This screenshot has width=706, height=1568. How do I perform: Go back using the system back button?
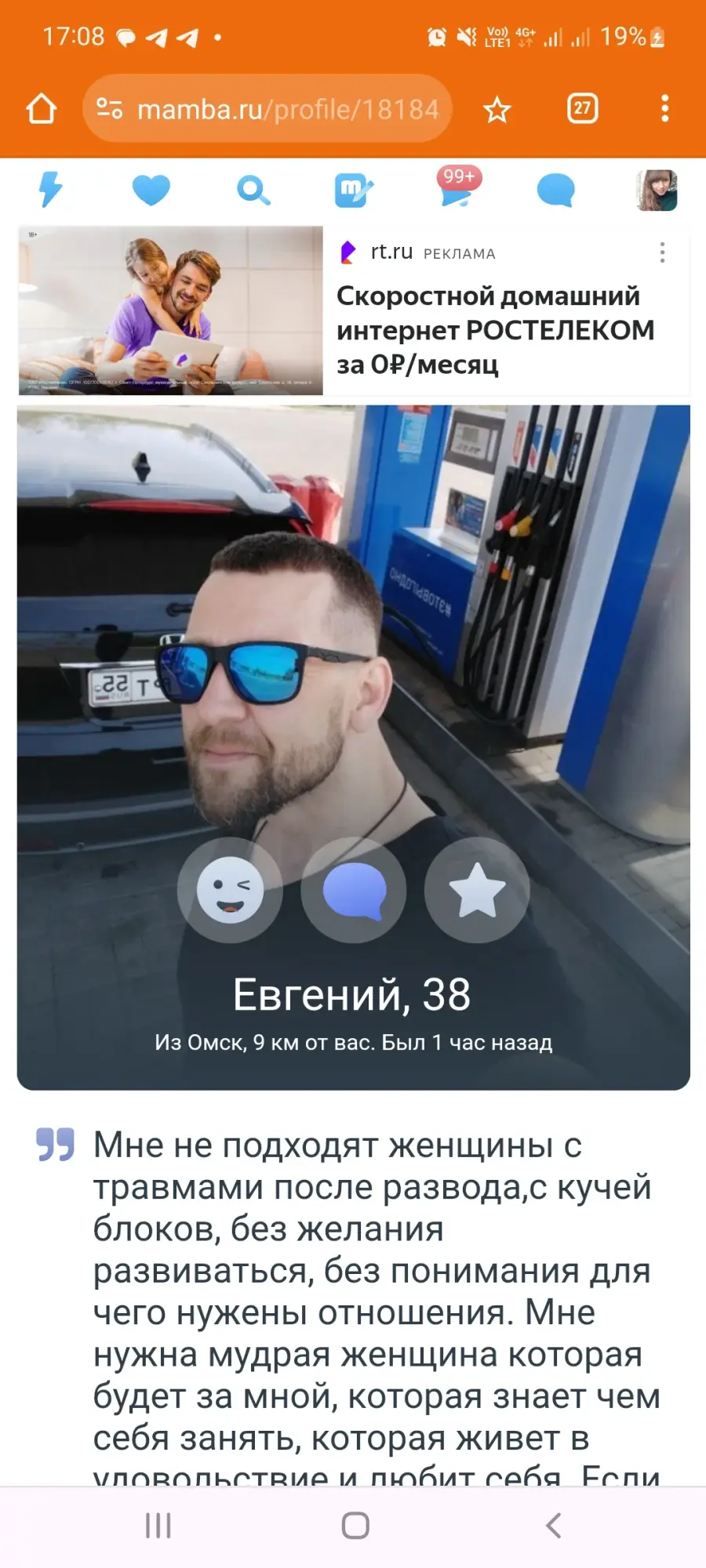coord(553,1526)
